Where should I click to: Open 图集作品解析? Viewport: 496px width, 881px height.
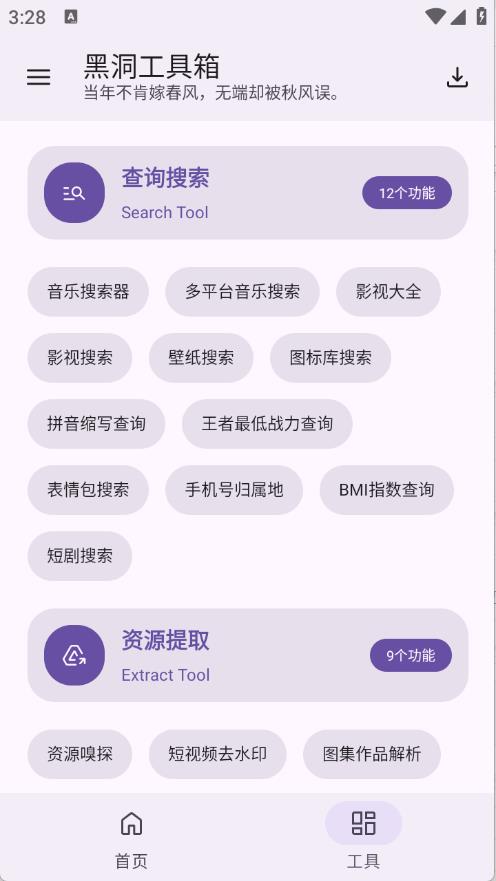[x=372, y=754]
